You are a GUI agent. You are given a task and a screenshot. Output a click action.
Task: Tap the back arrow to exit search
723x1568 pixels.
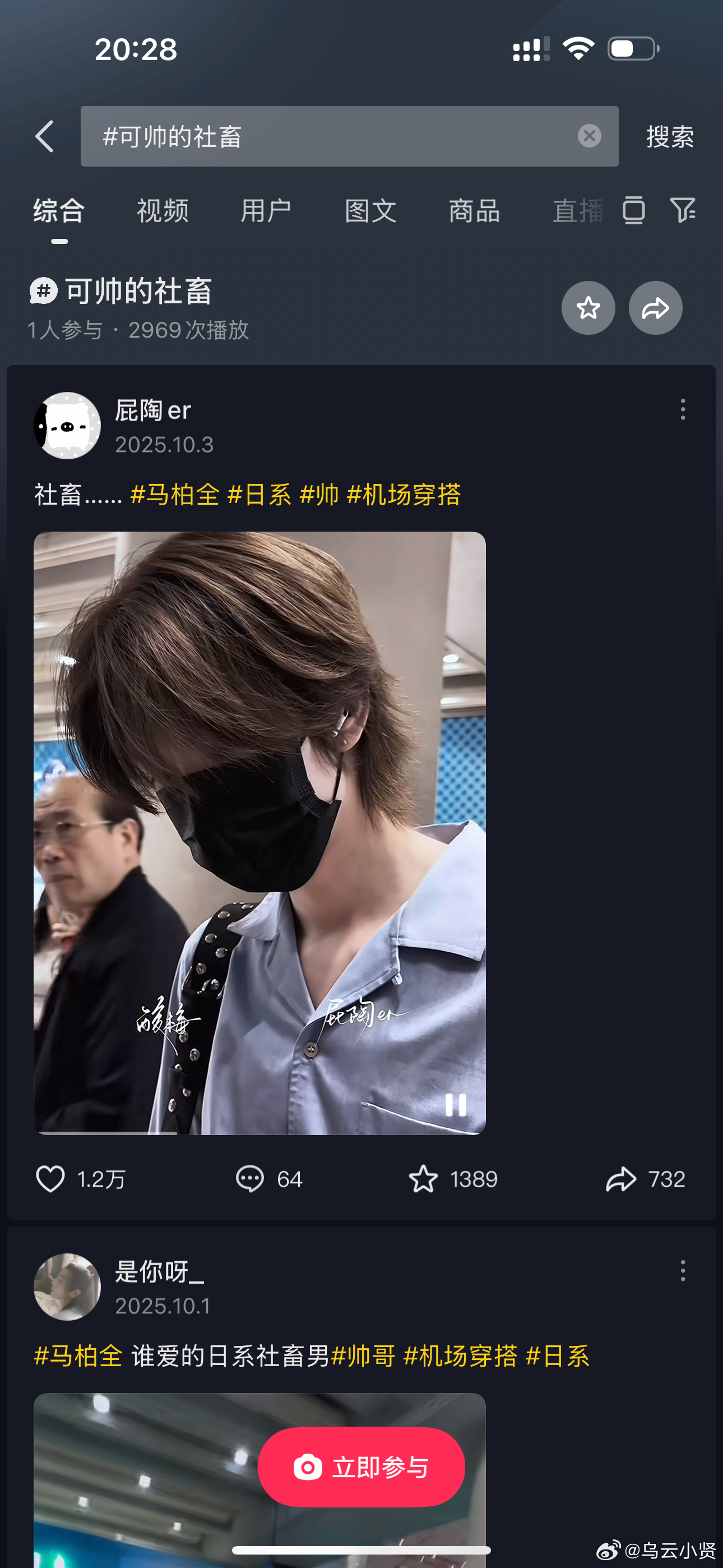tap(45, 136)
